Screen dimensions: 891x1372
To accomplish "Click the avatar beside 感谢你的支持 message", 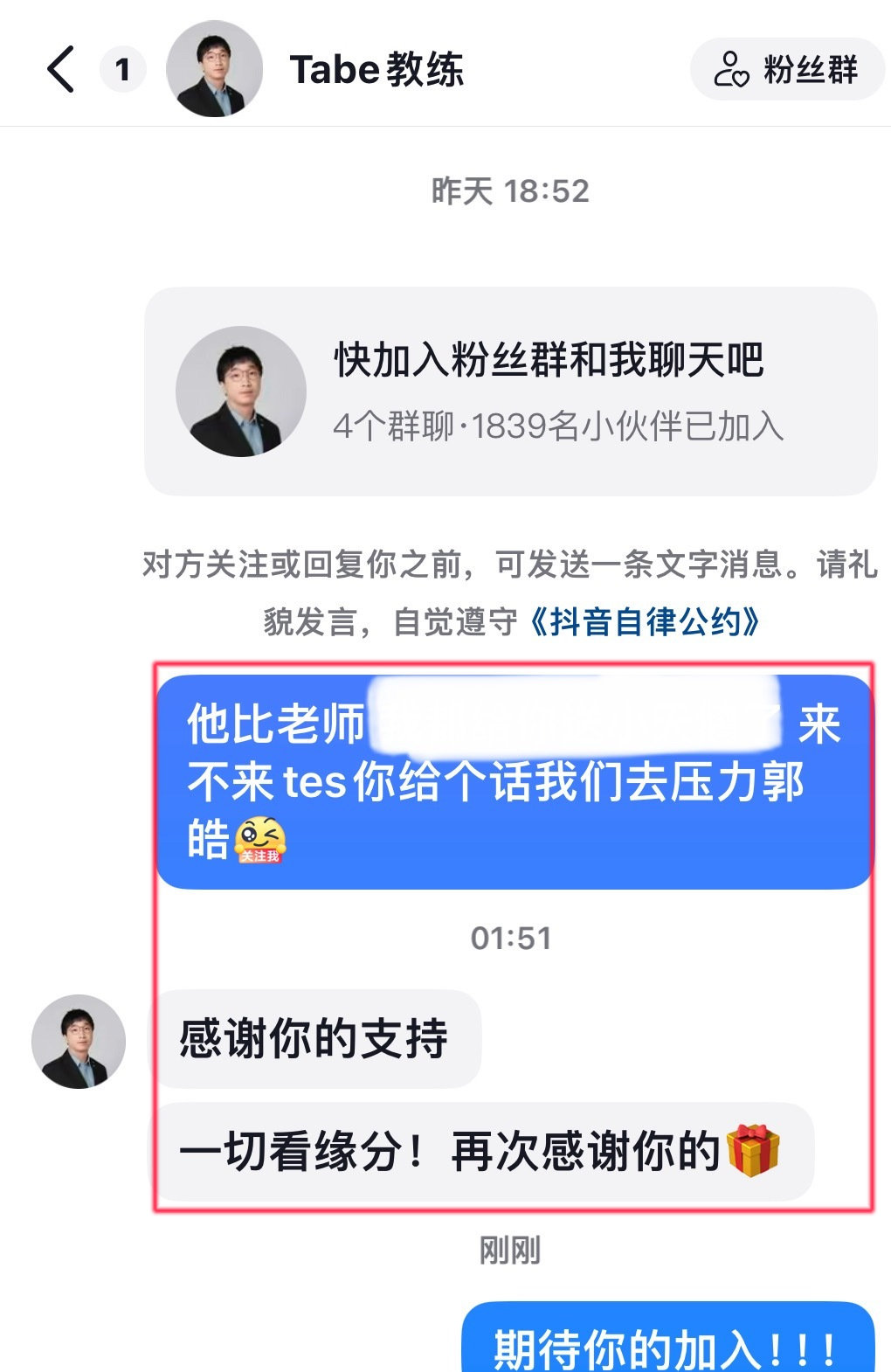I will (79, 1040).
